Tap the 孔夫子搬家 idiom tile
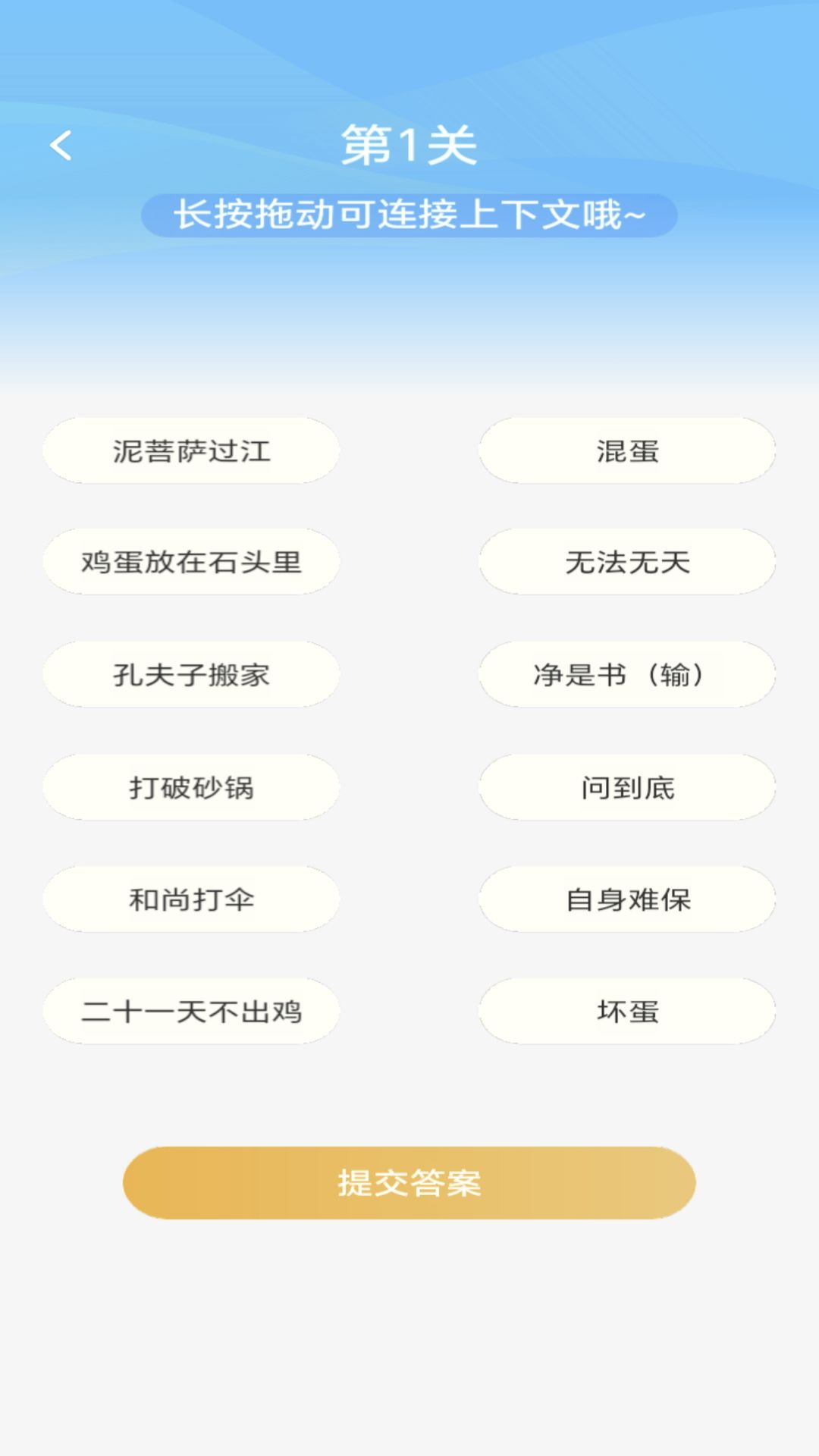This screenshot has width=819, height=1456. point(192,674)
